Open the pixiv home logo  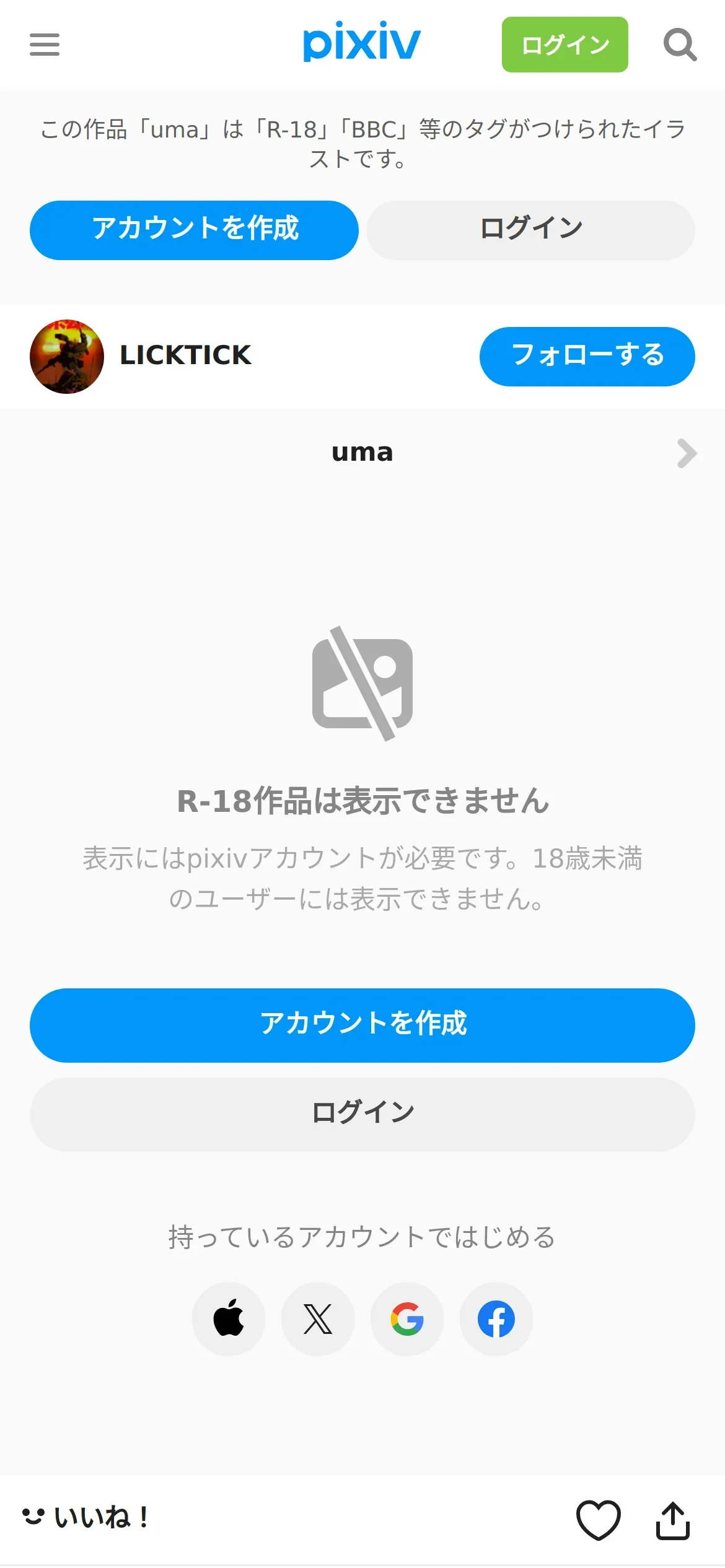click(362, 42)
